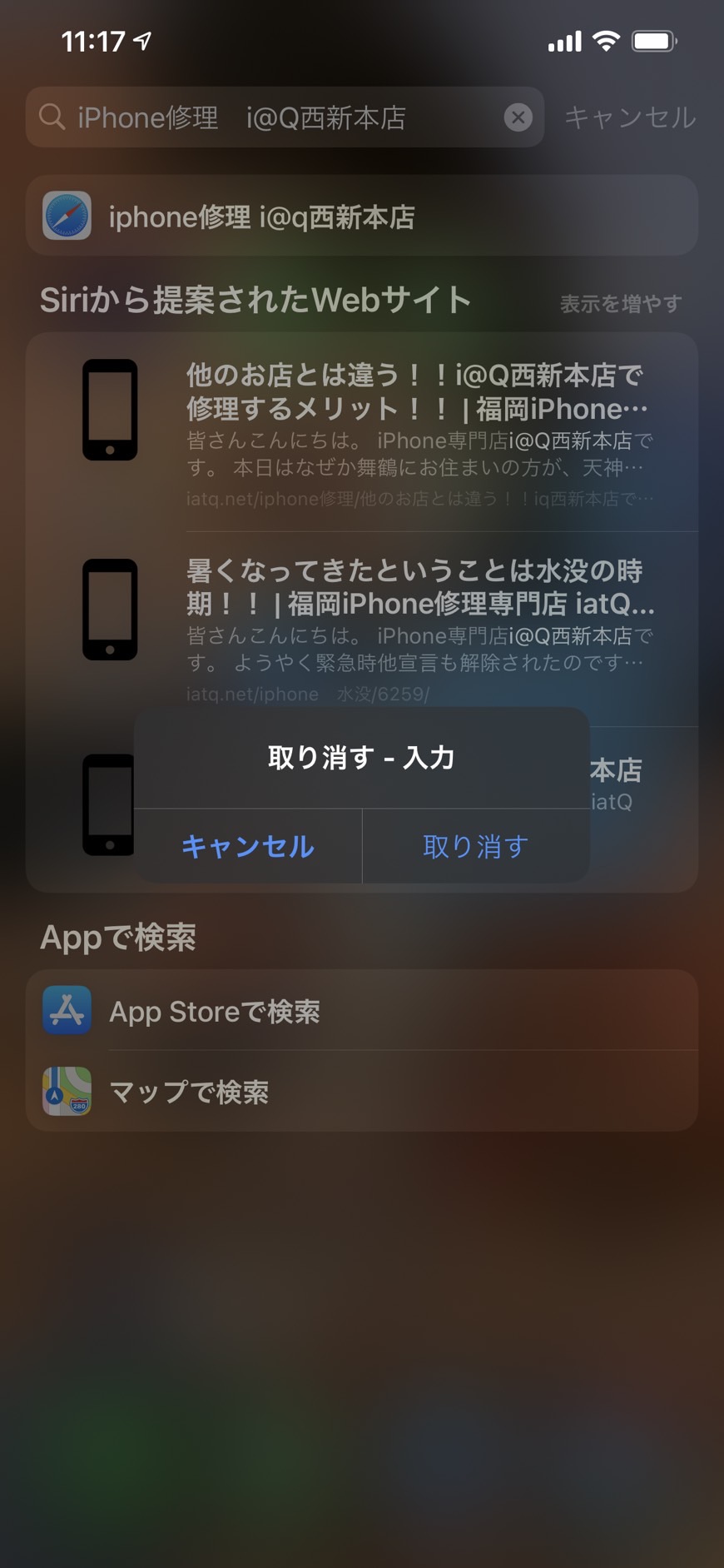Screen dimensions: 724x1568
Task: Search in Maps with マップで検索
Action: [362, 1091]
